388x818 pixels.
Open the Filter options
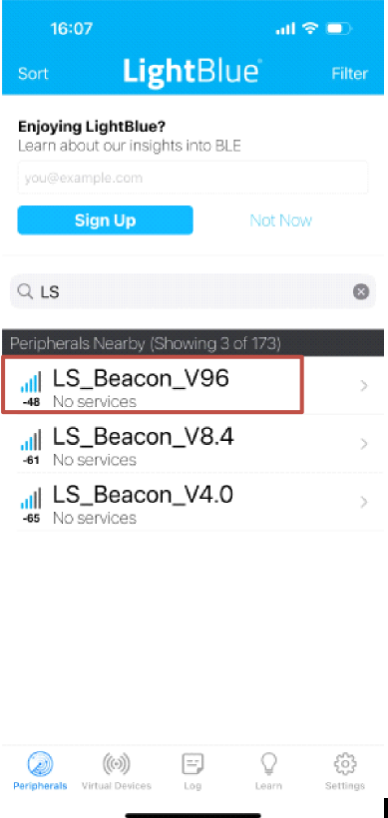(349, 74)
